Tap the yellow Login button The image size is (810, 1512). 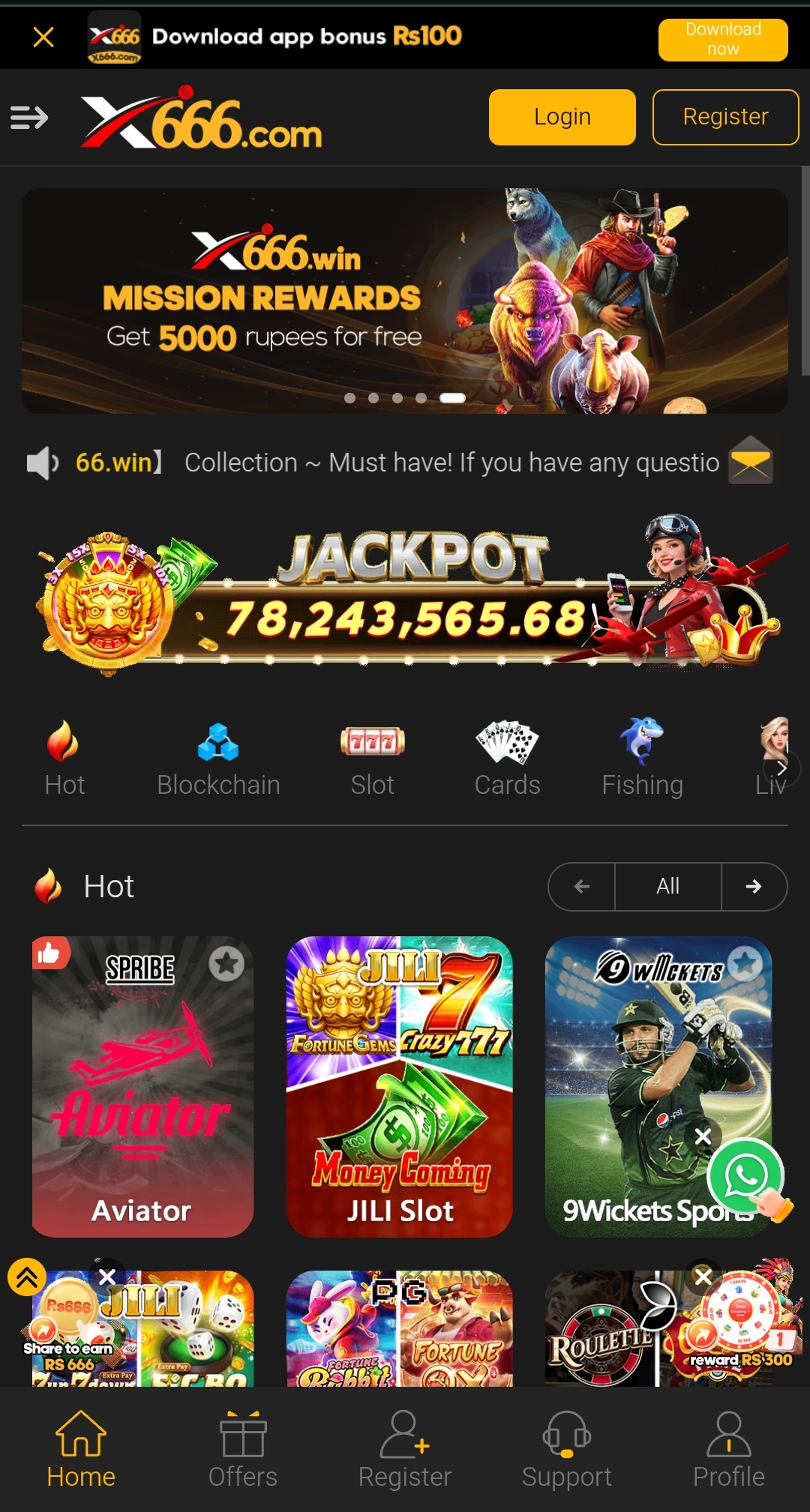coord(562,117)
